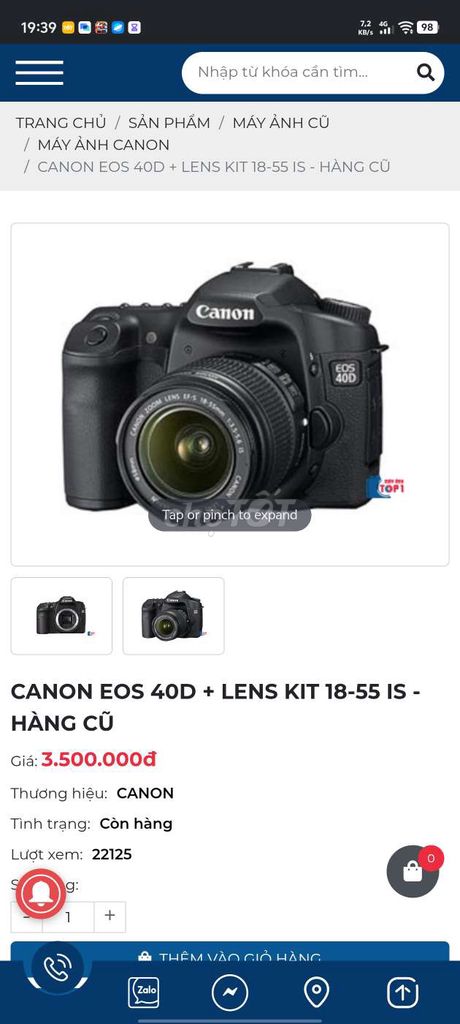Call the shop via phone icon
The width and height of the screenshot is (460, 1024).
tap(58, 968)
